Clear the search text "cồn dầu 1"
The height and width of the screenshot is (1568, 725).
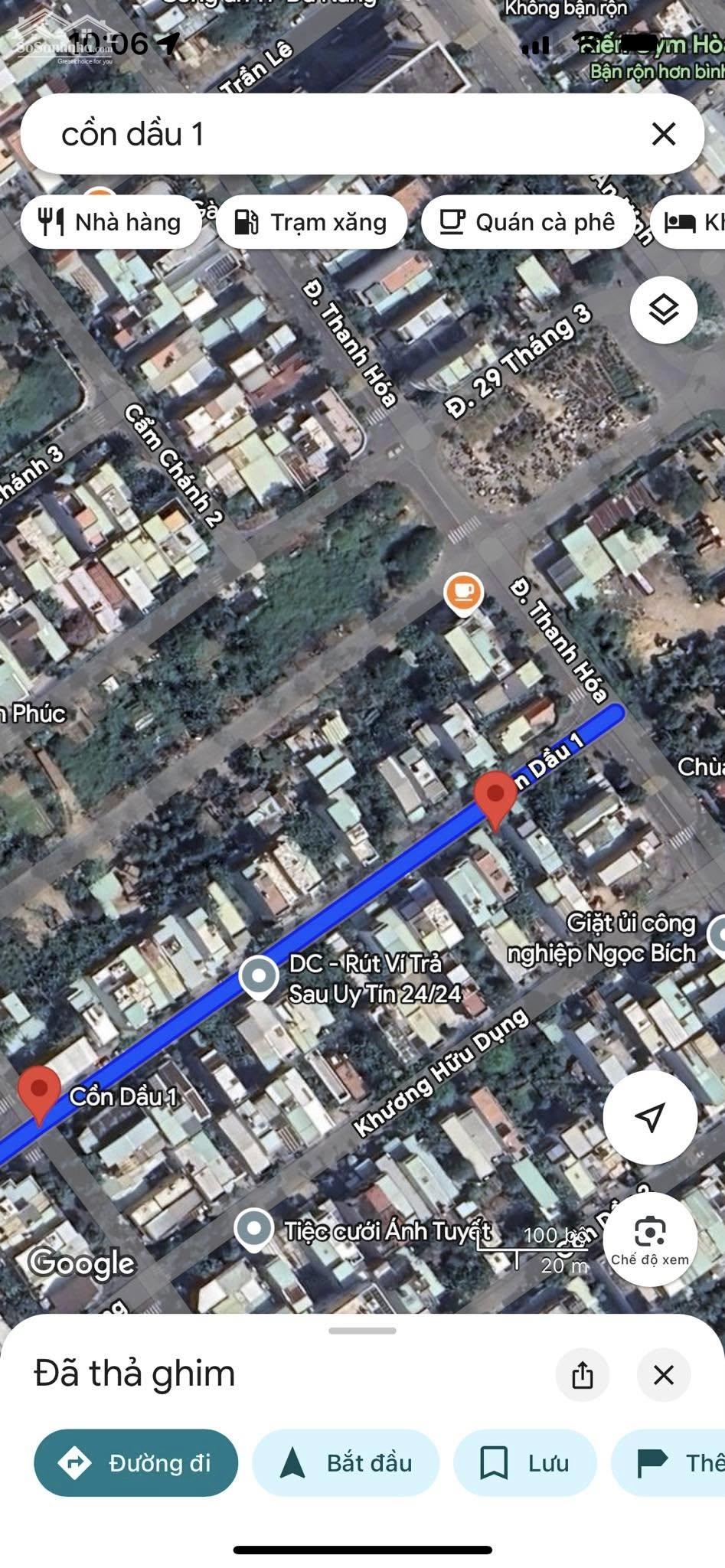663,134
